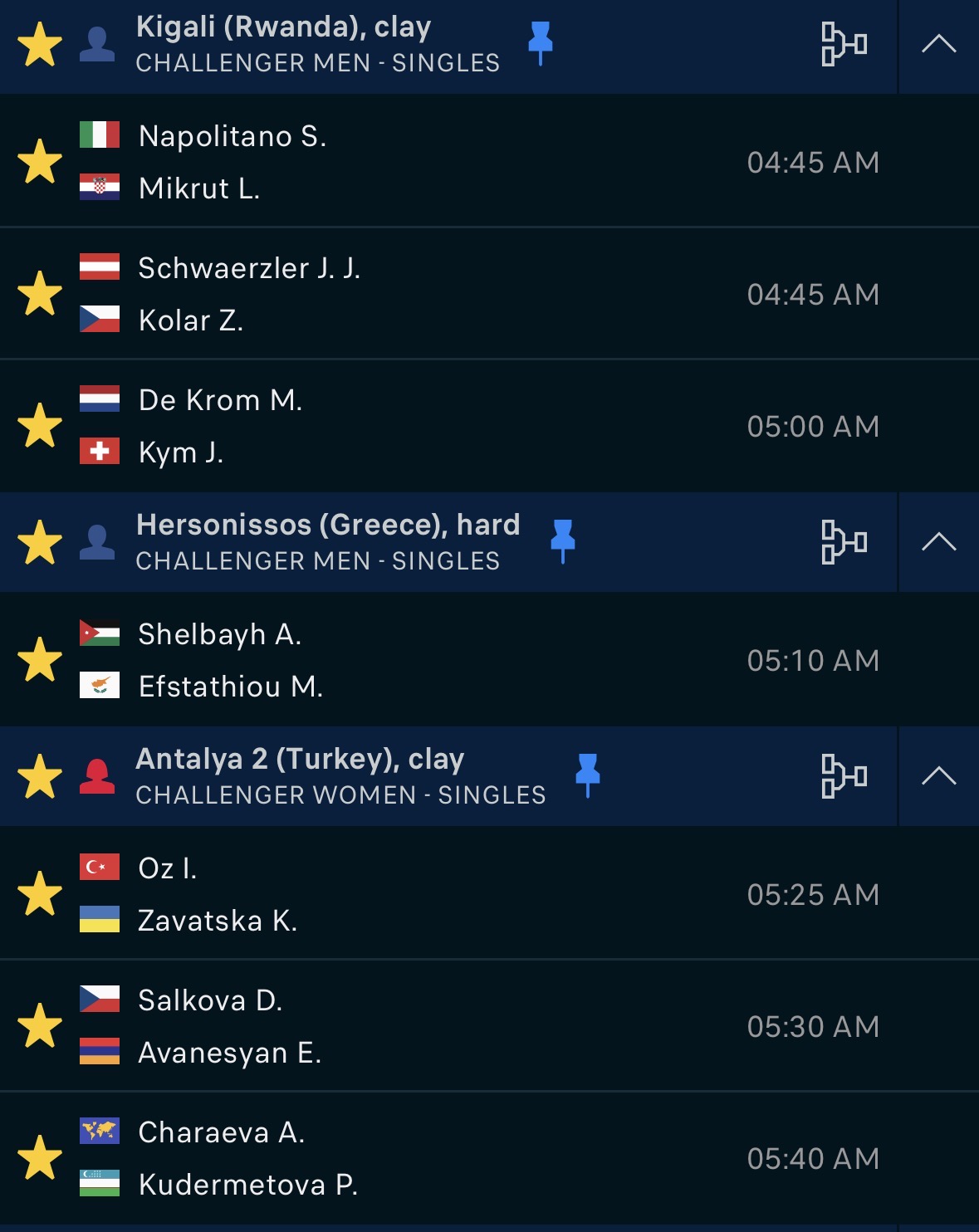Show the Antalya 2 draw bracket
This screenshot has height=1232, width=979.
tap(844, 776)
